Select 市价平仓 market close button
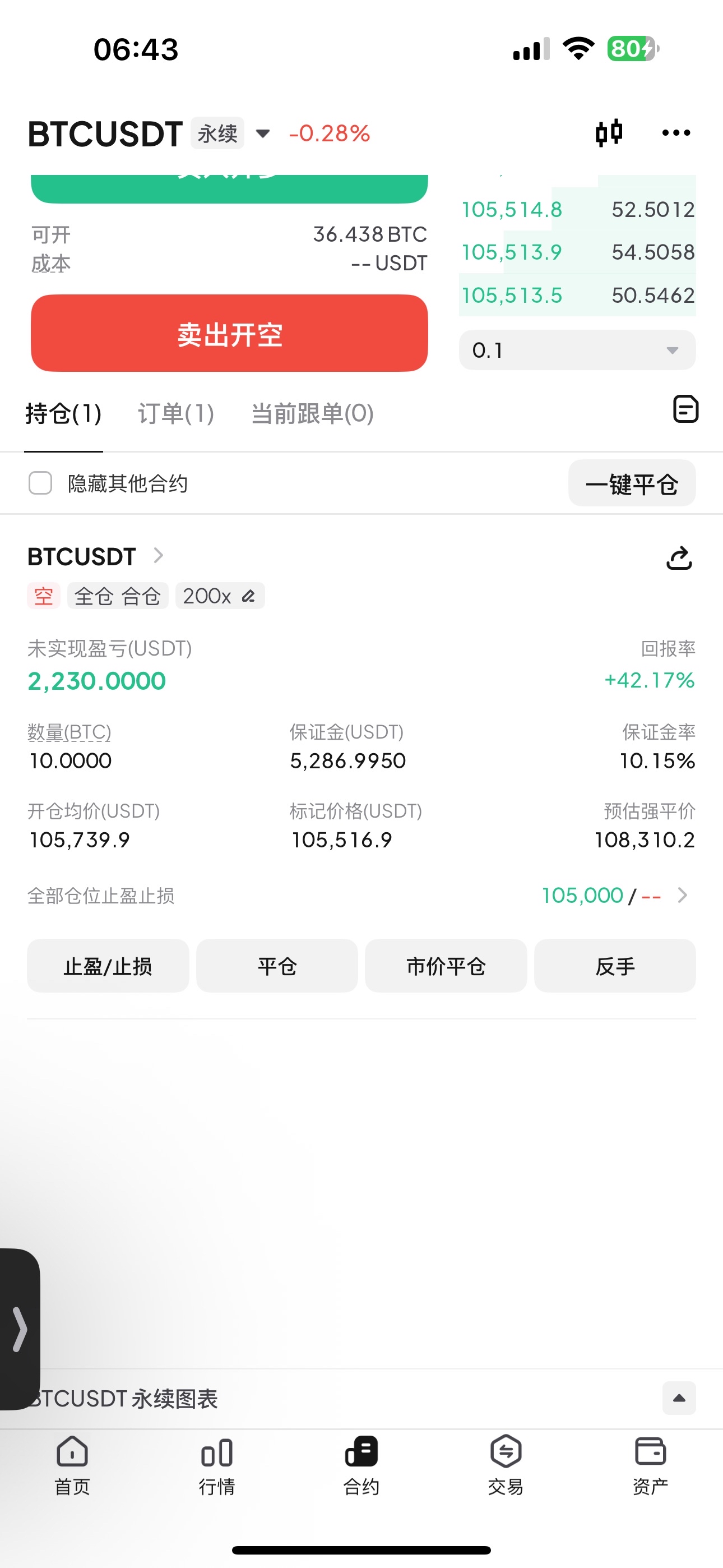723x1568 pixels. point(446,966)
